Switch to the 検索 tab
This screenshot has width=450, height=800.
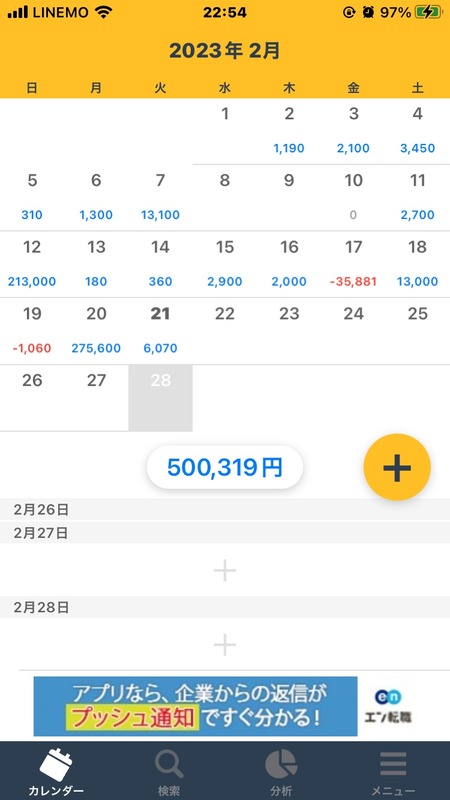pyautogui.click(x=169, y=772)
